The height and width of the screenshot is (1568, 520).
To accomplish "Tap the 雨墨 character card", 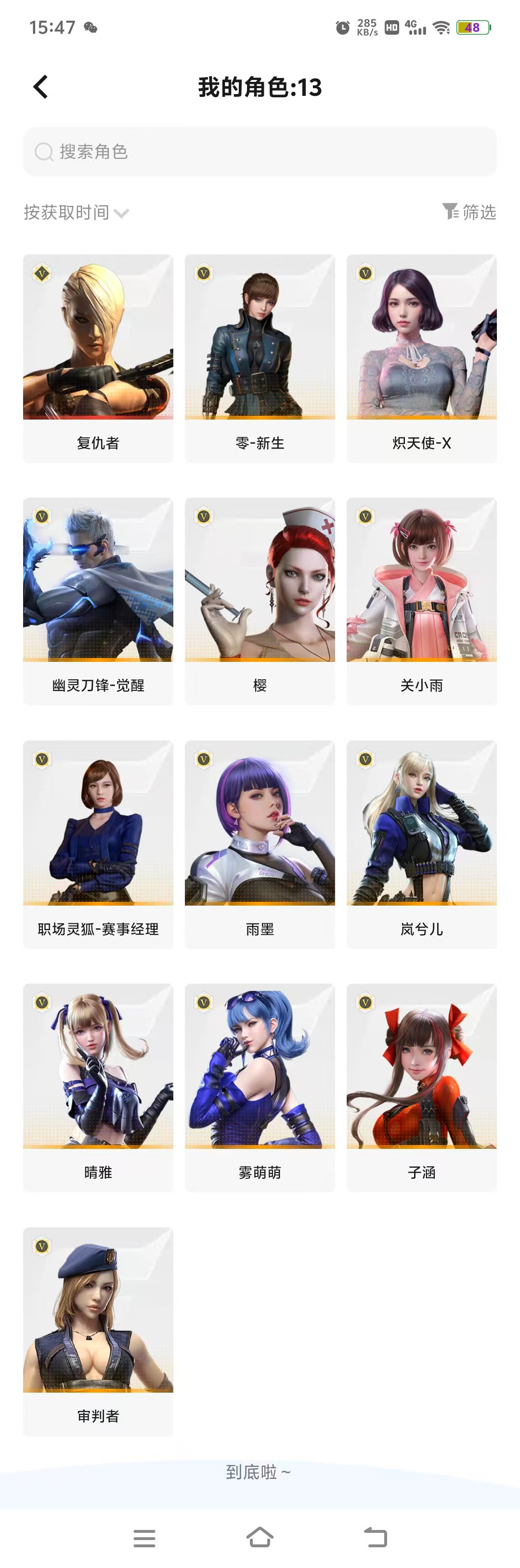I will (260, 843).
